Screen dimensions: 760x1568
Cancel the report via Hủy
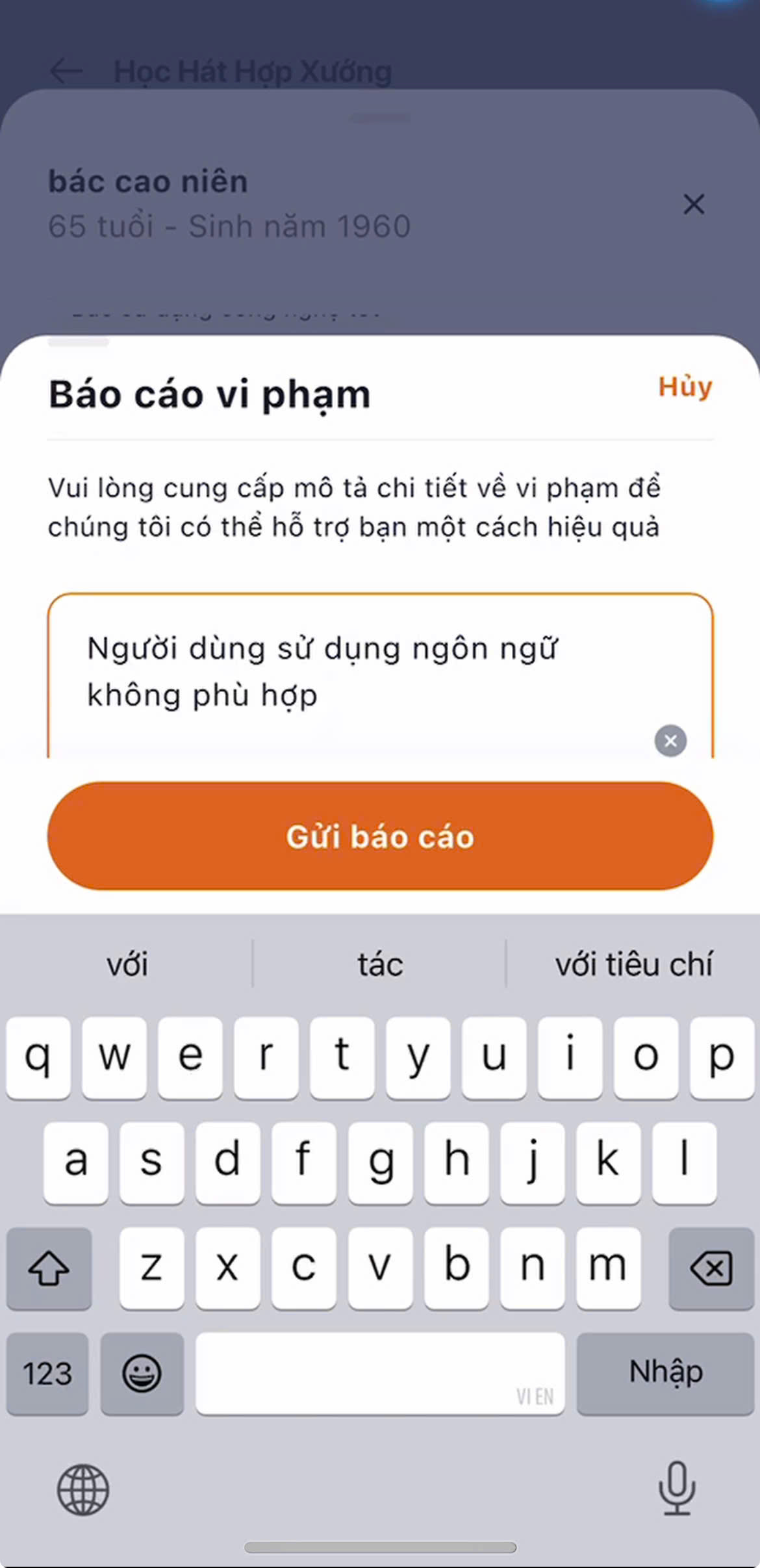coord(685,387)
